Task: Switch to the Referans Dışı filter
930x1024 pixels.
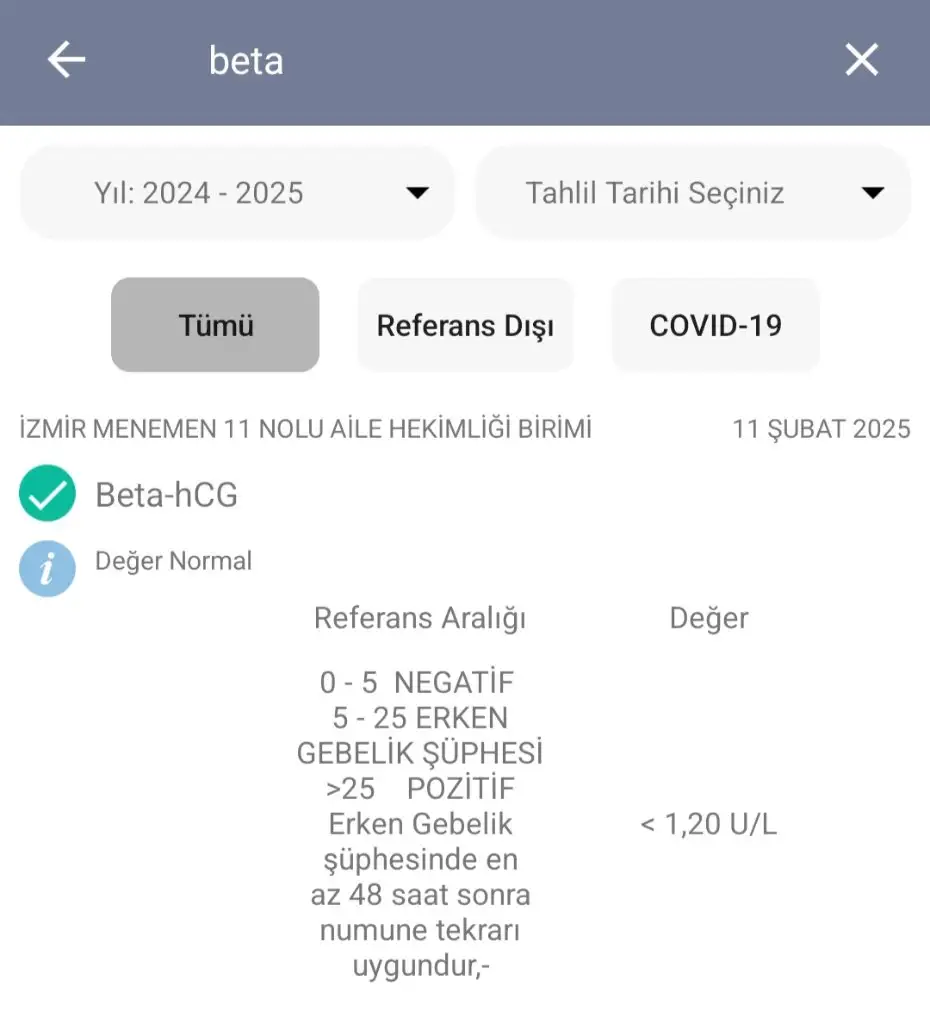Action: pyautogui.click(x=465, y=325)
